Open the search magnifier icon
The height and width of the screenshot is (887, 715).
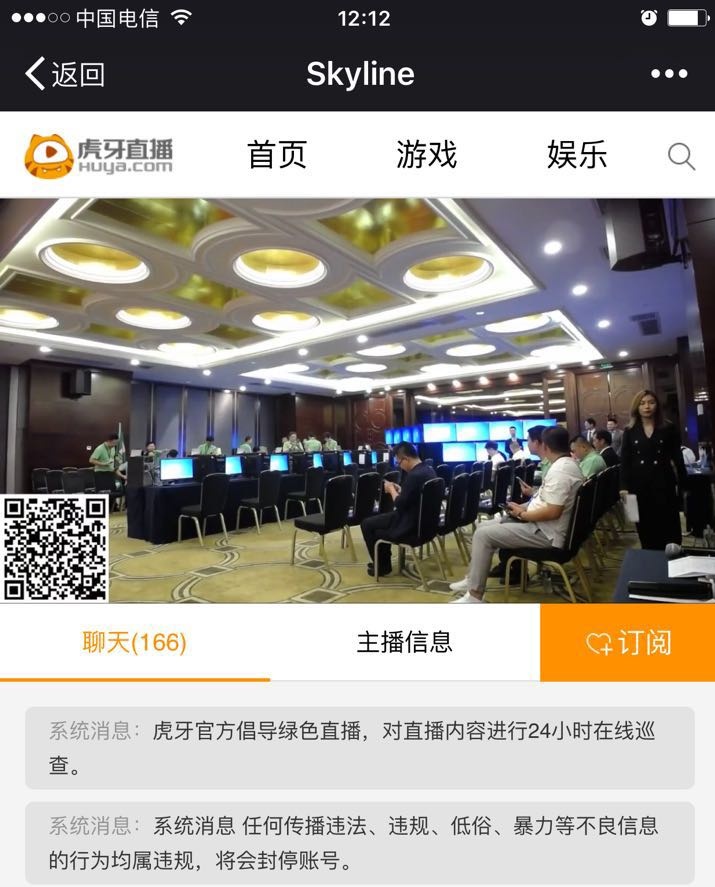pyautogui.click(x=681, y=156)
